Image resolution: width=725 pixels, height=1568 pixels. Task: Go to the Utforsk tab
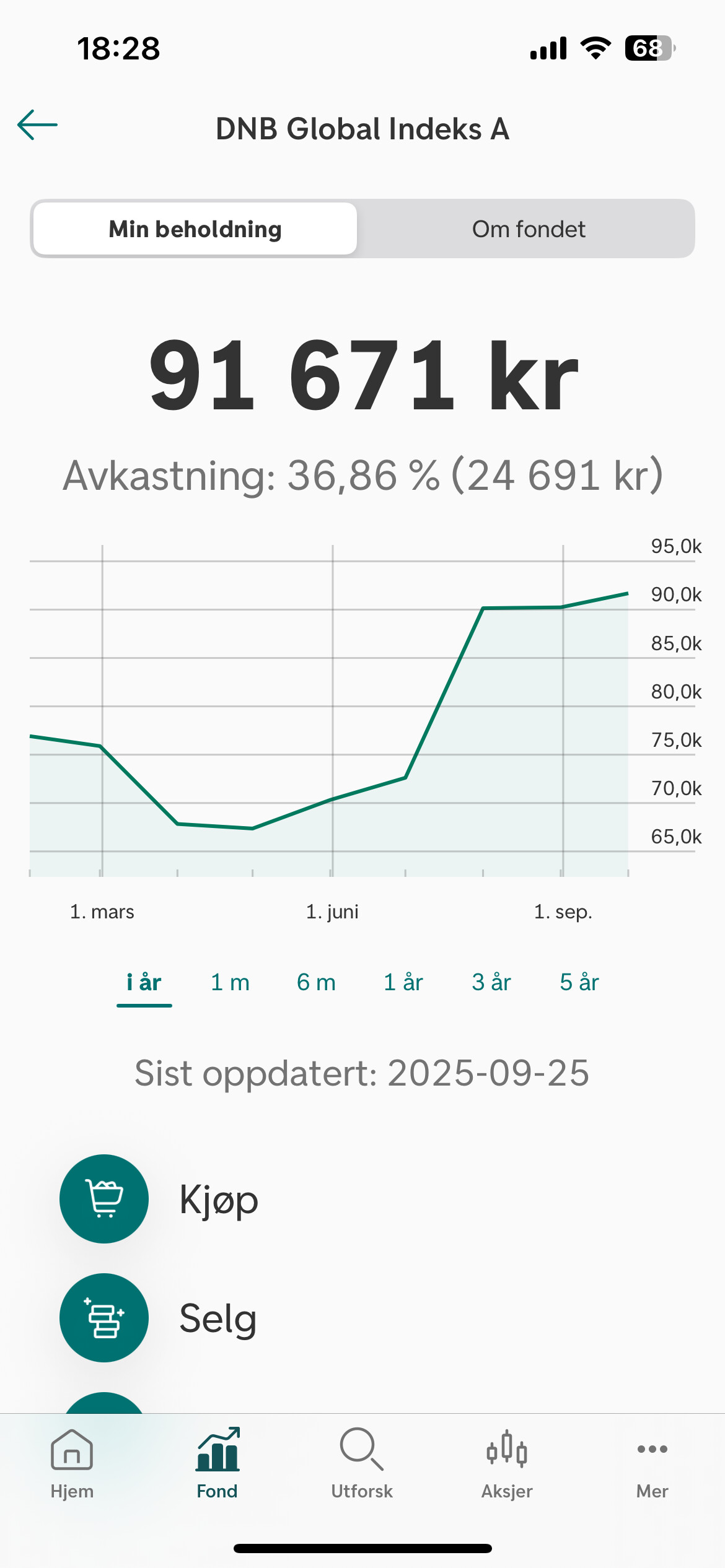(x=362, y=1464)
